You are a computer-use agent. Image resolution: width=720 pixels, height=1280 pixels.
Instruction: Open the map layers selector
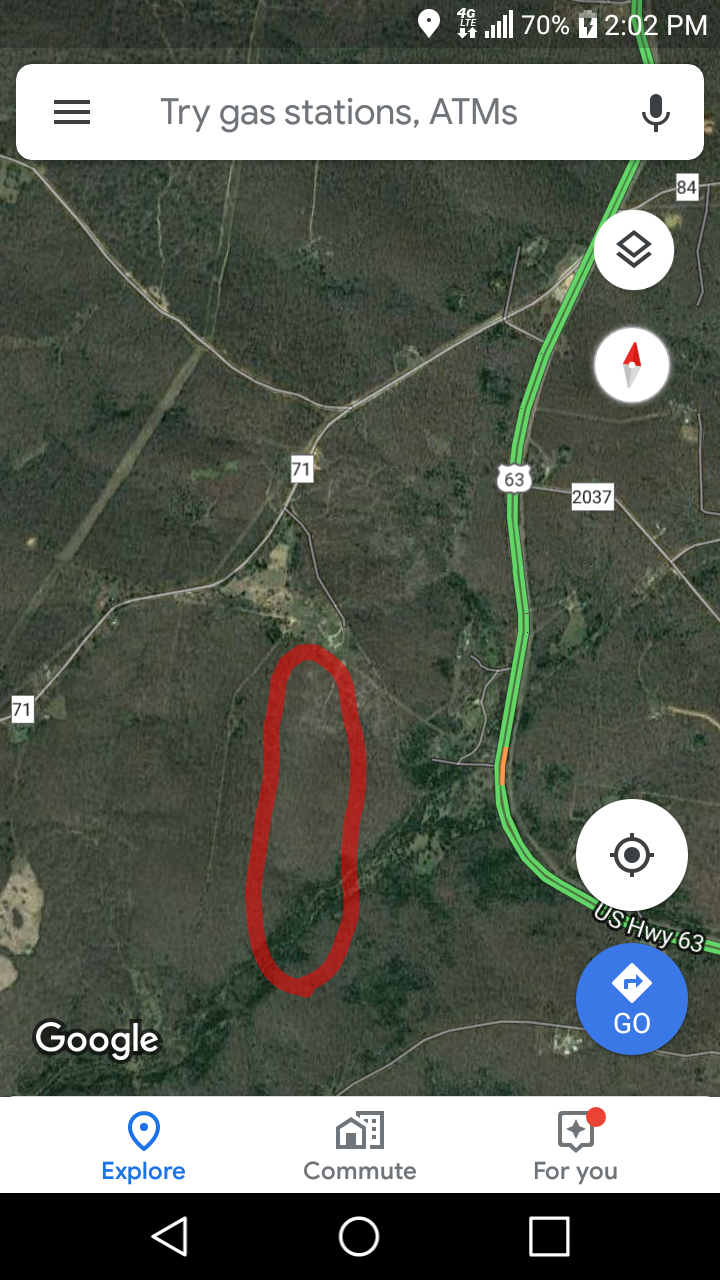pos(634,250)
